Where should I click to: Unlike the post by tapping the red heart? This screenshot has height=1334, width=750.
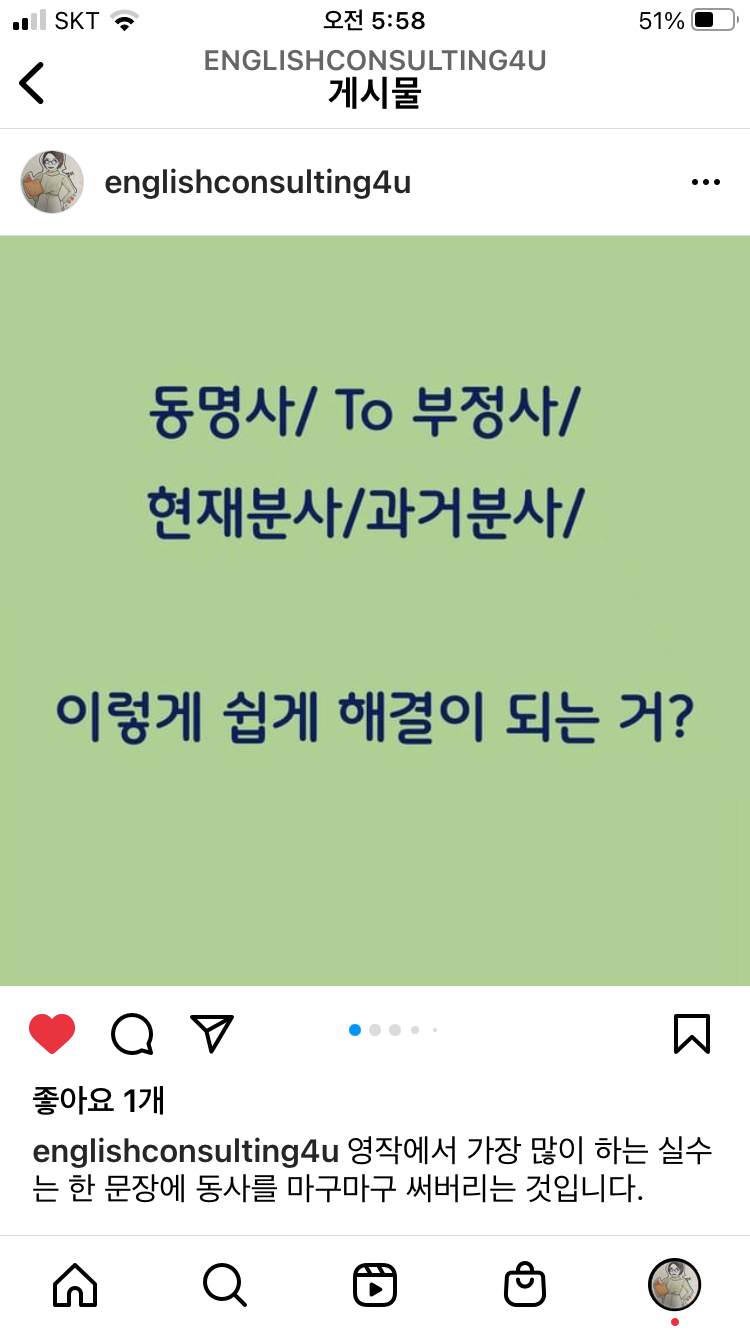(54, 1034)
